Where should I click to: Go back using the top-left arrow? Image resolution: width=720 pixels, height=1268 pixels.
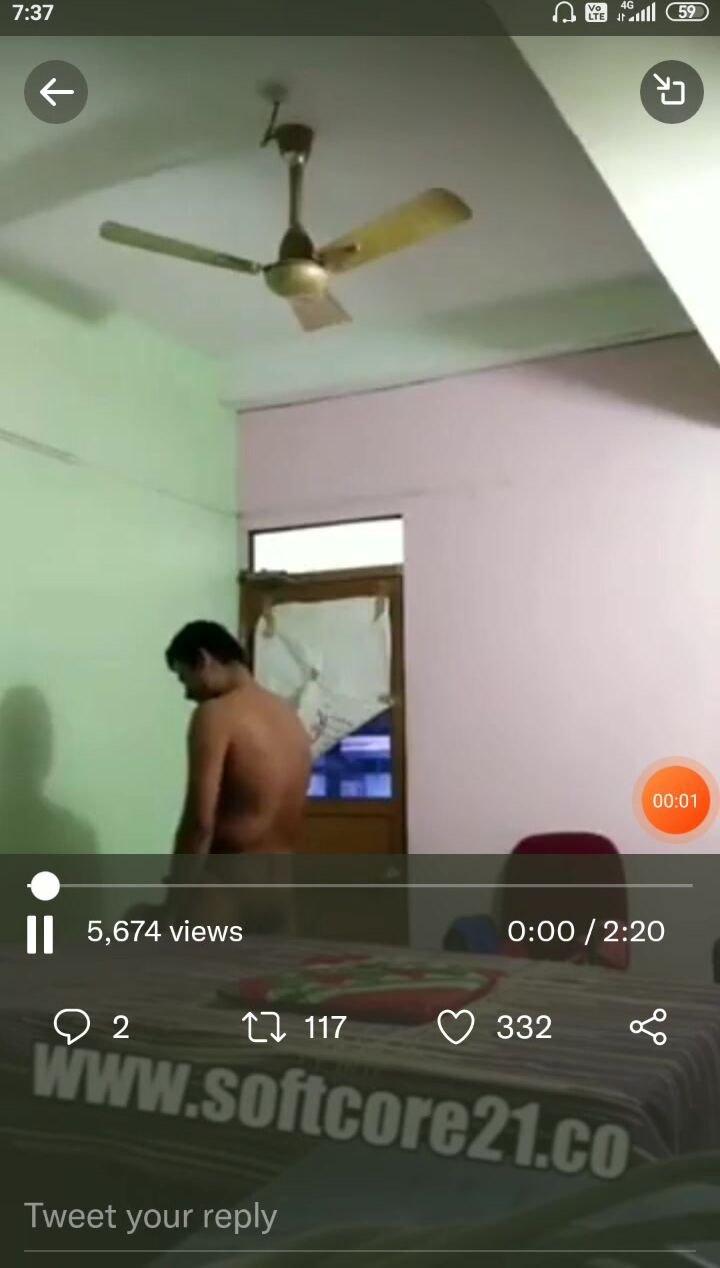[56, 92]
